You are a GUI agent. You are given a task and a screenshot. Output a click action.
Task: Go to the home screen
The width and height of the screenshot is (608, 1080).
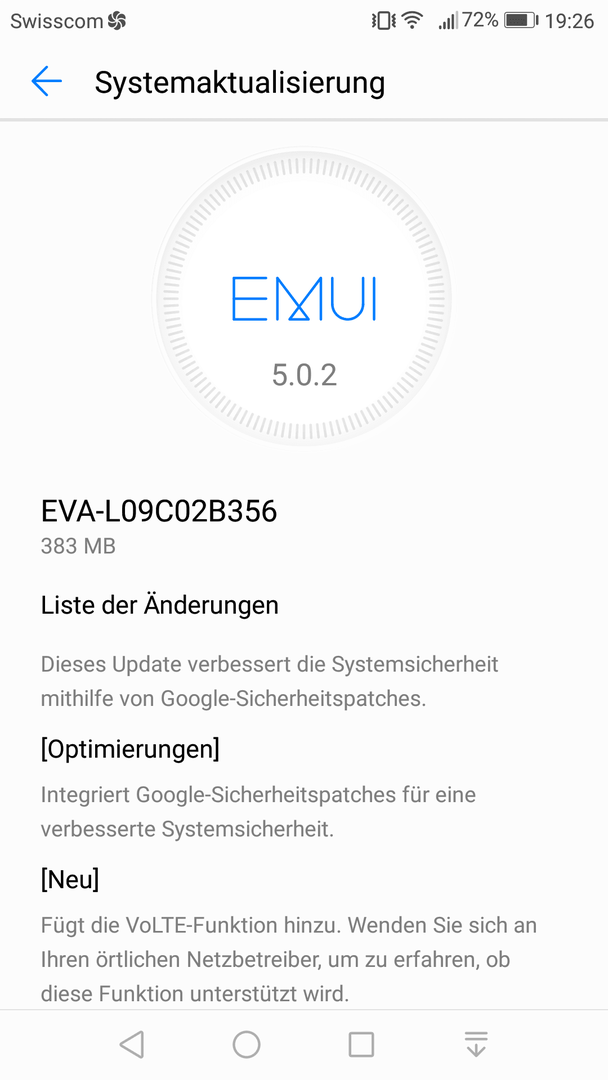click(247, 1044)
